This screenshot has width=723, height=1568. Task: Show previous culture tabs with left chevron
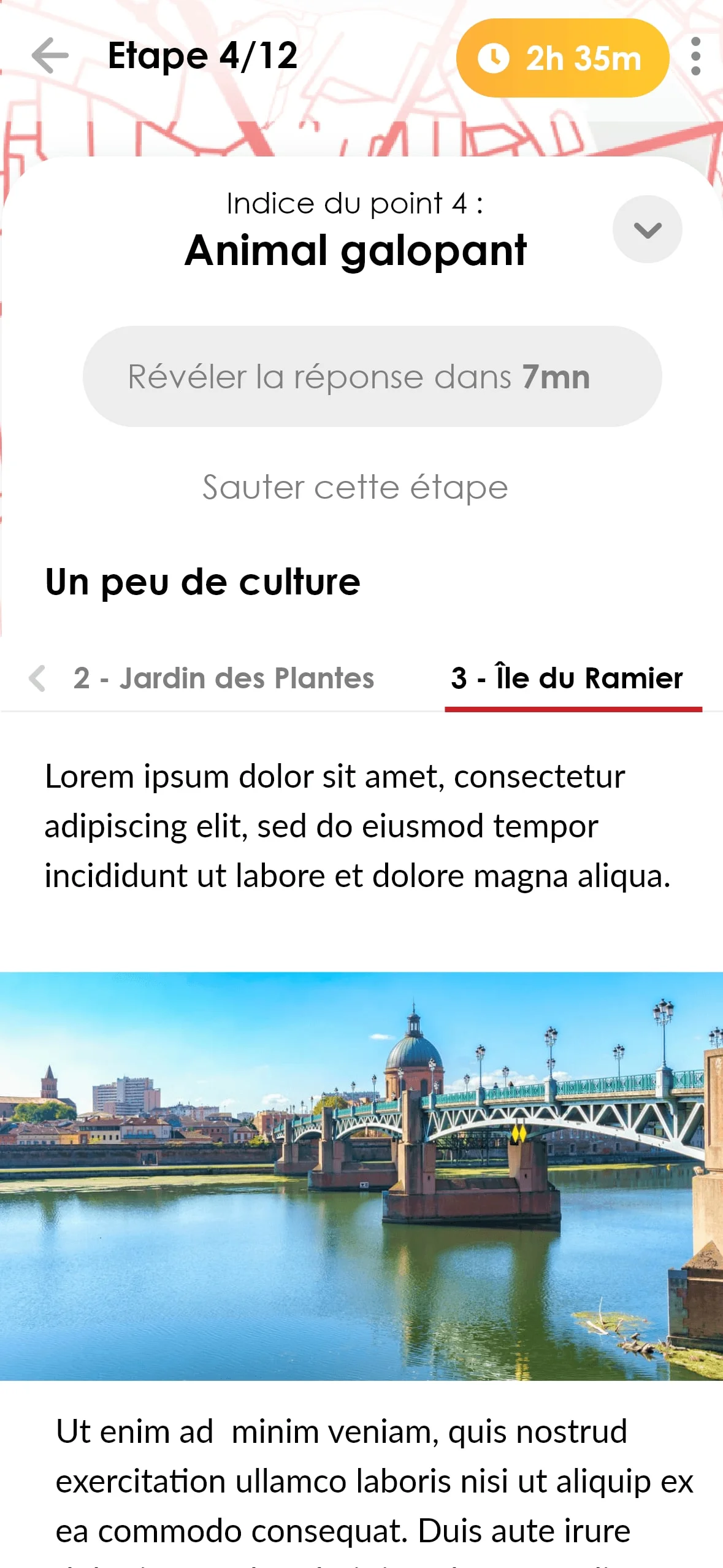point(37,678)
